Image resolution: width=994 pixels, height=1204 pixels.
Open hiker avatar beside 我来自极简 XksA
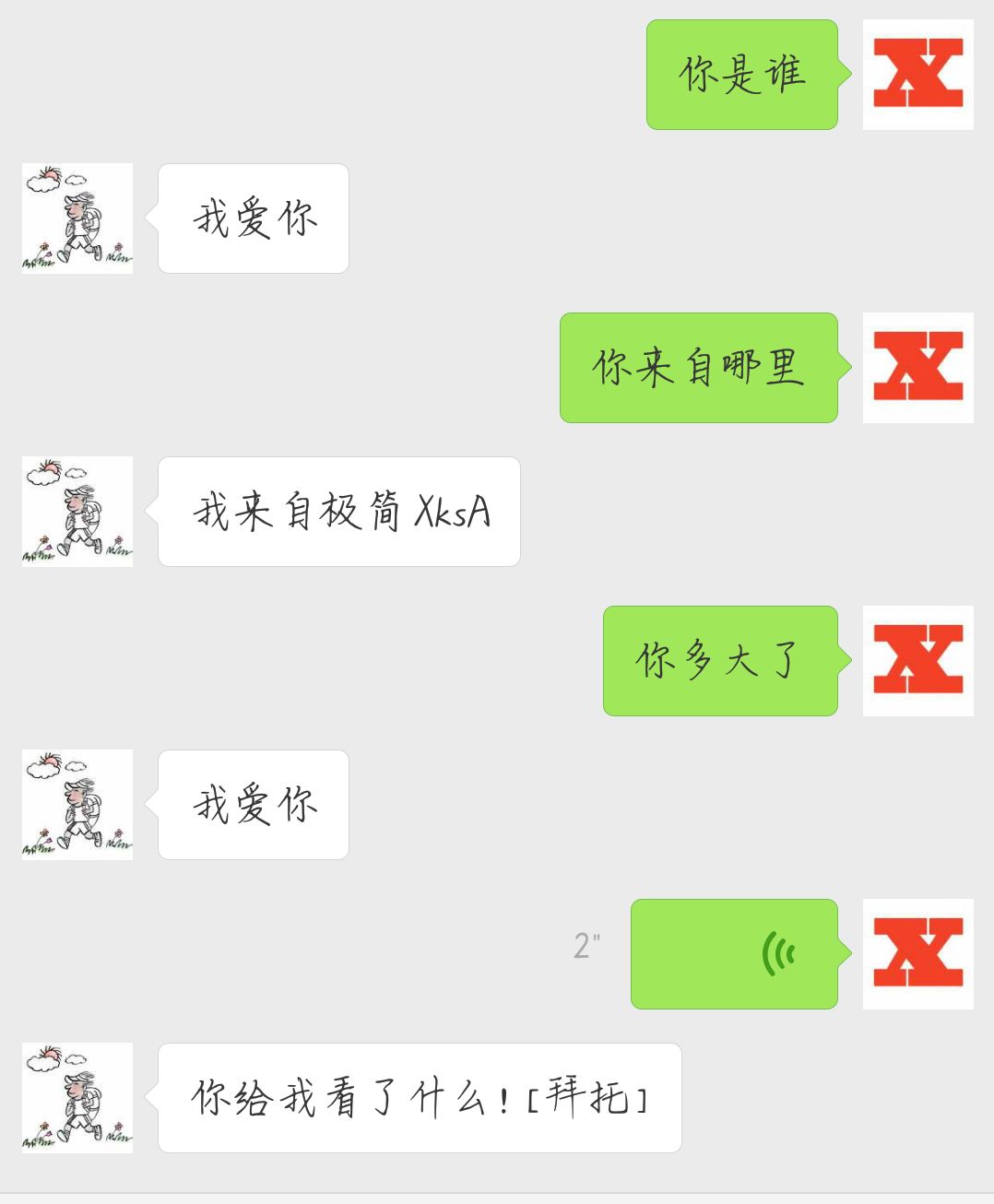[77, 512]
